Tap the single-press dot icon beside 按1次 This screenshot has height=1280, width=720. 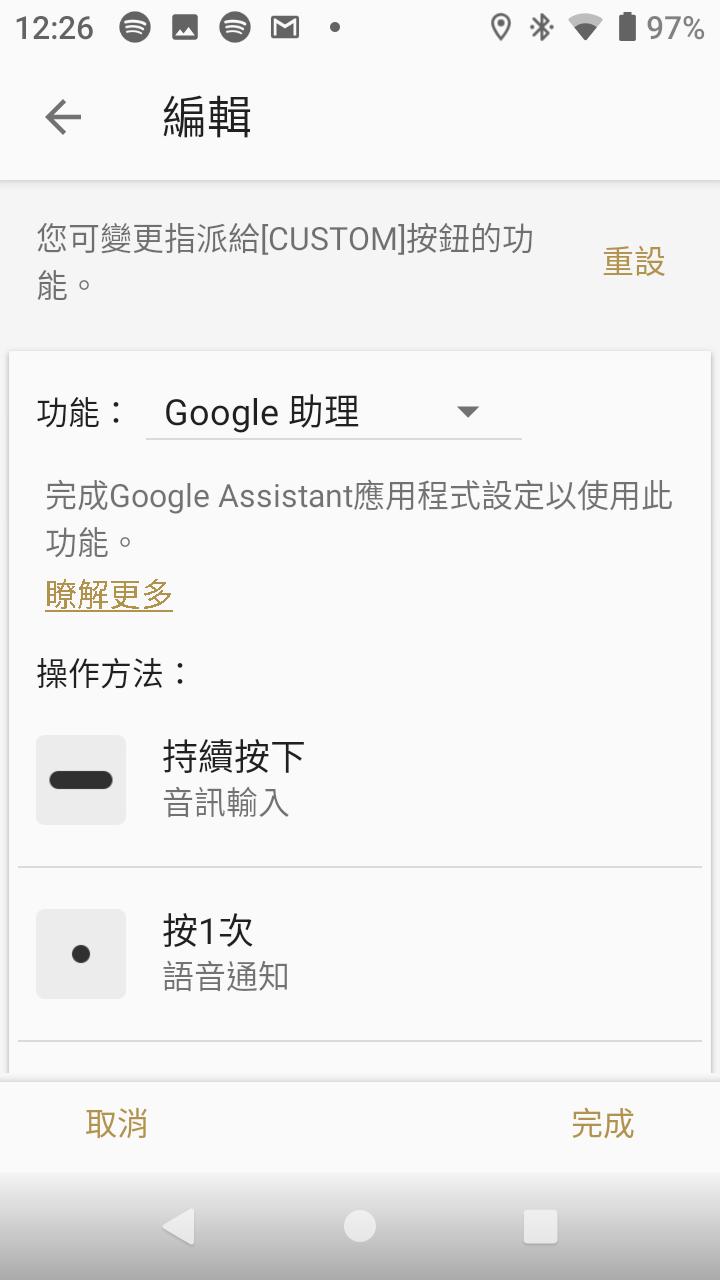pyautogui.click(x=80, y=953)
